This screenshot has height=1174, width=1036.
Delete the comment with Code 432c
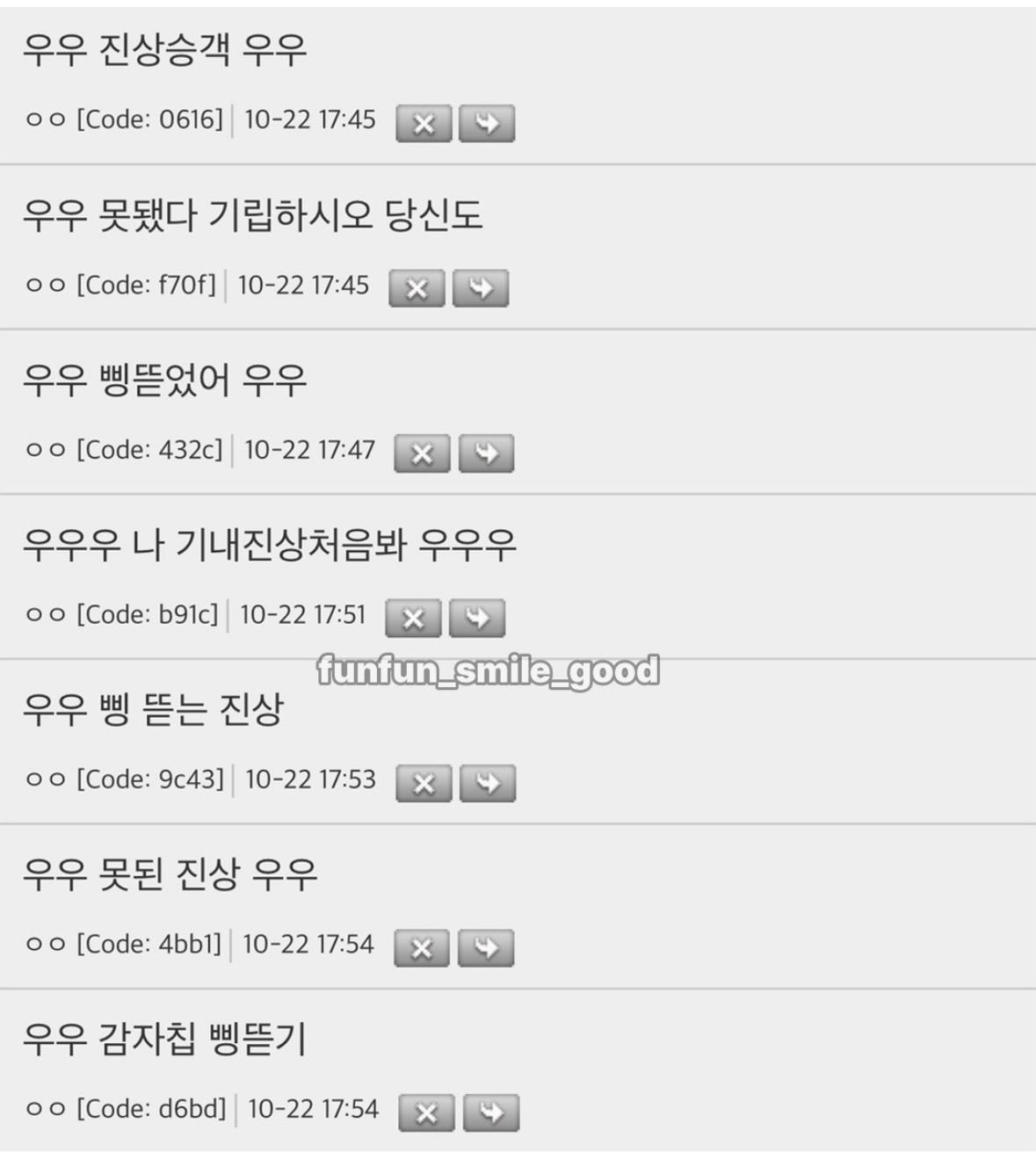click(422, 453)
